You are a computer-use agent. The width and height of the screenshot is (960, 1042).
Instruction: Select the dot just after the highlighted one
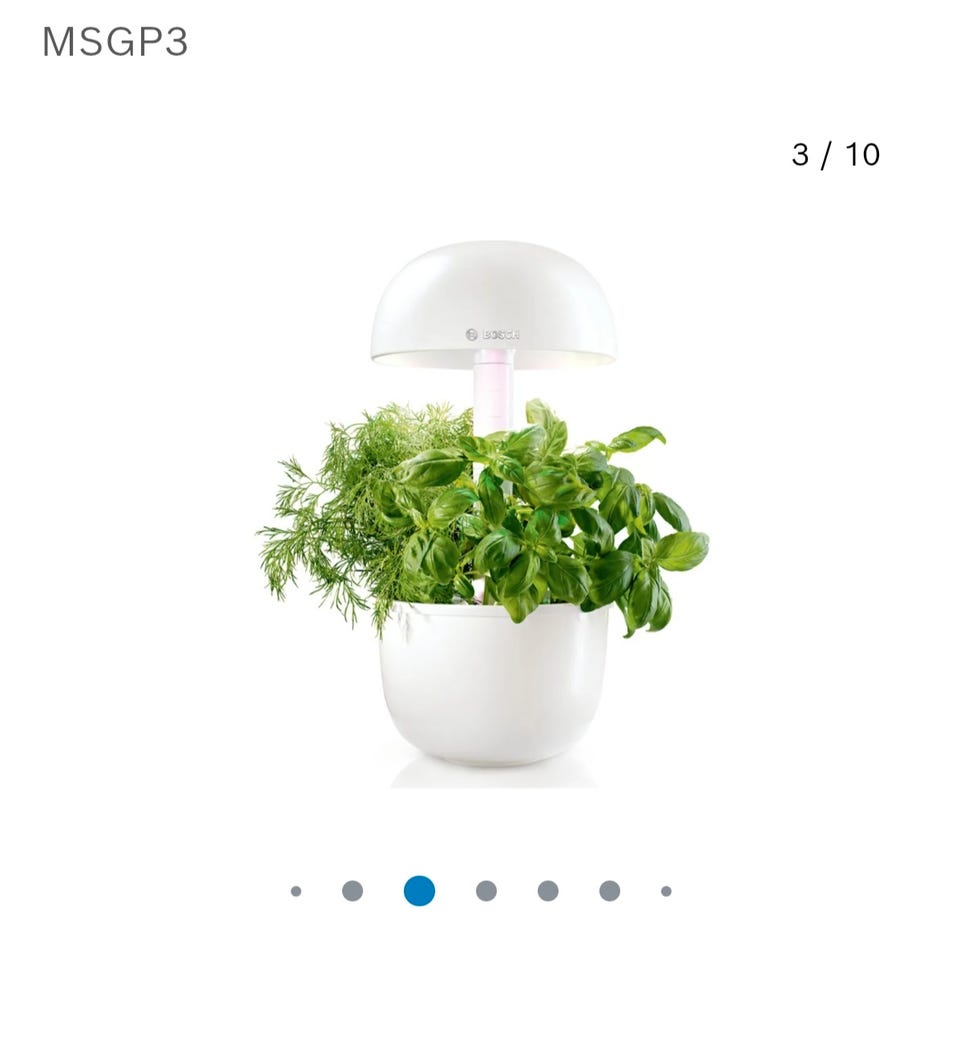pyautogui.click(x=486, y=891)
